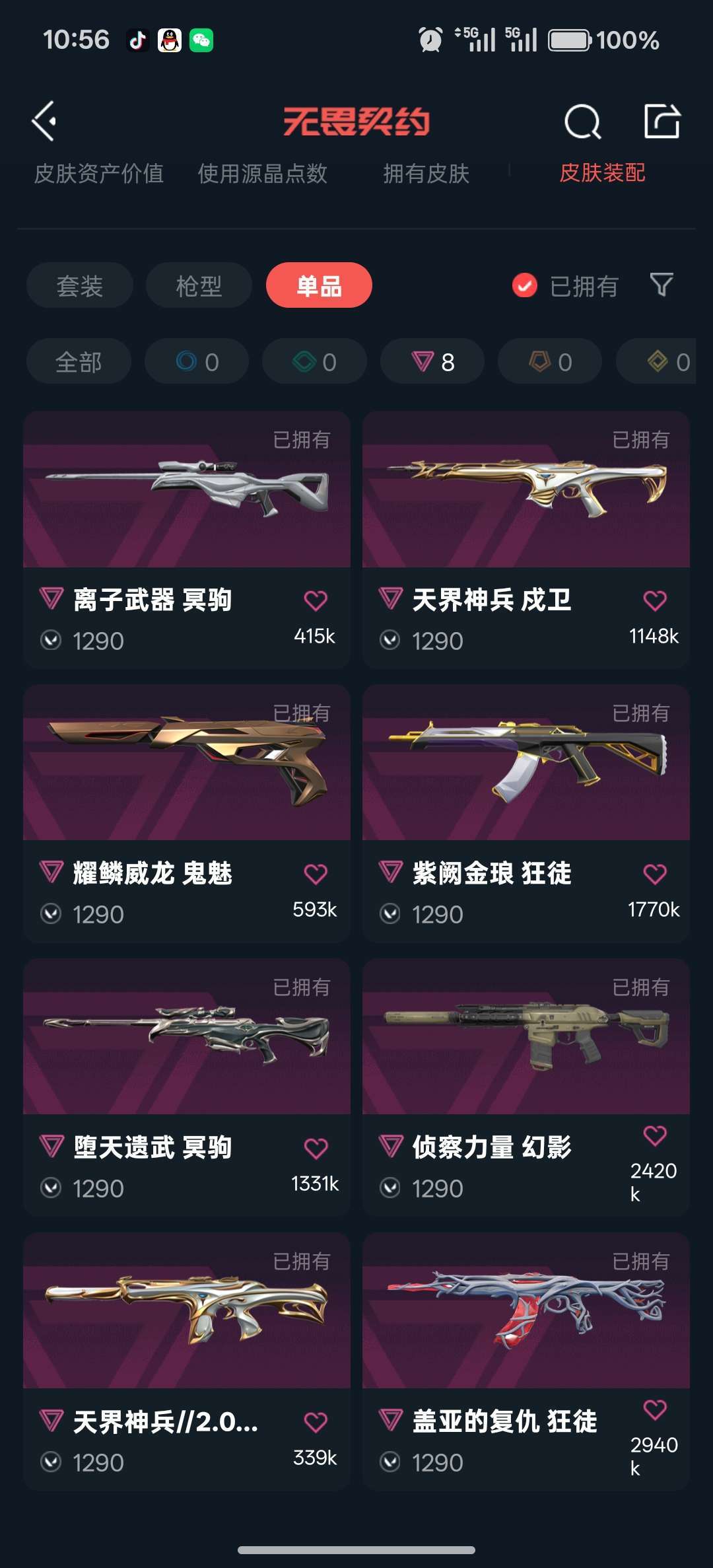Open the search icon
The width and height of the screenshot is (713, 1568).
coord(582,122)
